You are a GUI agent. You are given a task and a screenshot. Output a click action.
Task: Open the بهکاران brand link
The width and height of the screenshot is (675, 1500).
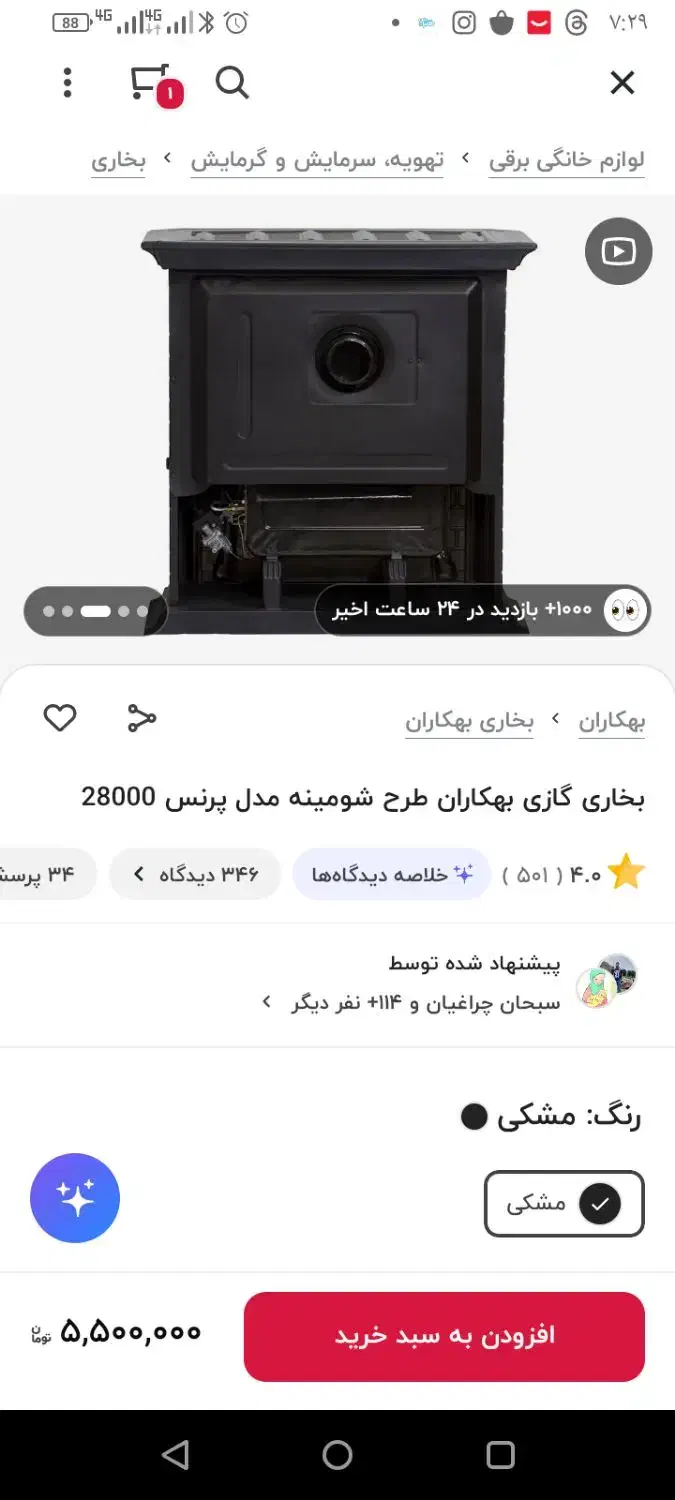click(611, 721)
